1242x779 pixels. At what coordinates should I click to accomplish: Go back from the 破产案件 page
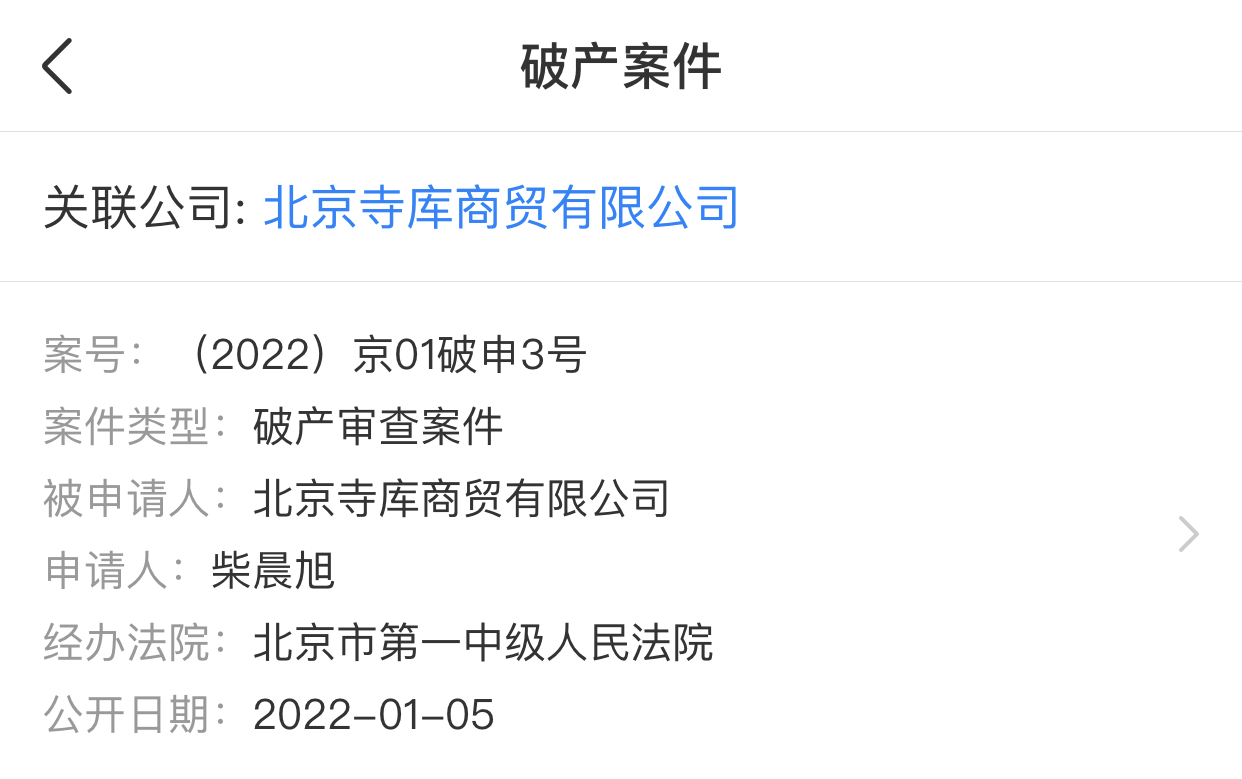click(57, 67)
